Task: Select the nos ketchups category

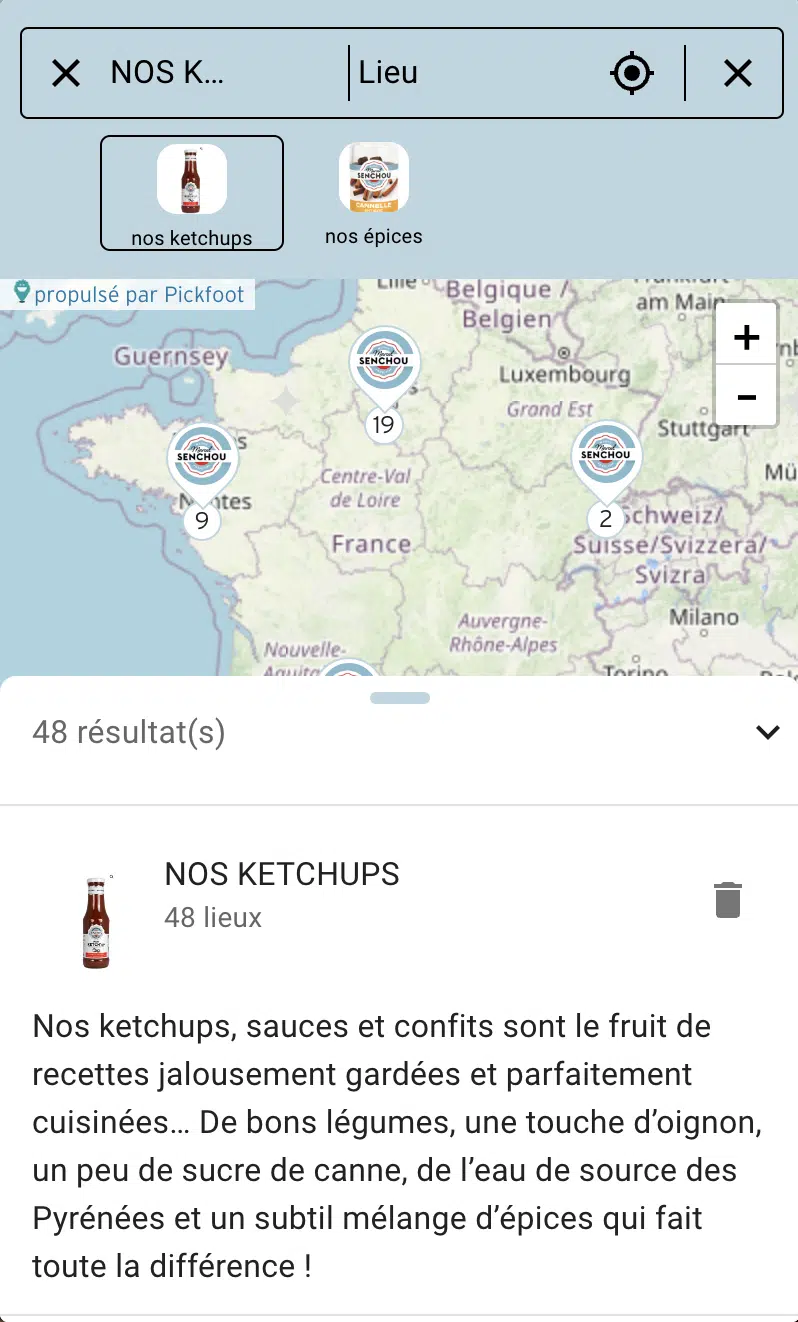Action: 192,193
